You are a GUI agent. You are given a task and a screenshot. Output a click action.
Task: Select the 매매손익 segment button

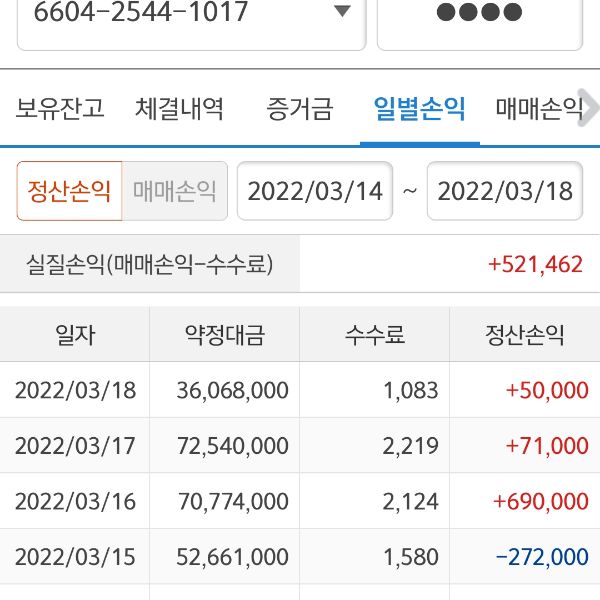tap(175, 191)
